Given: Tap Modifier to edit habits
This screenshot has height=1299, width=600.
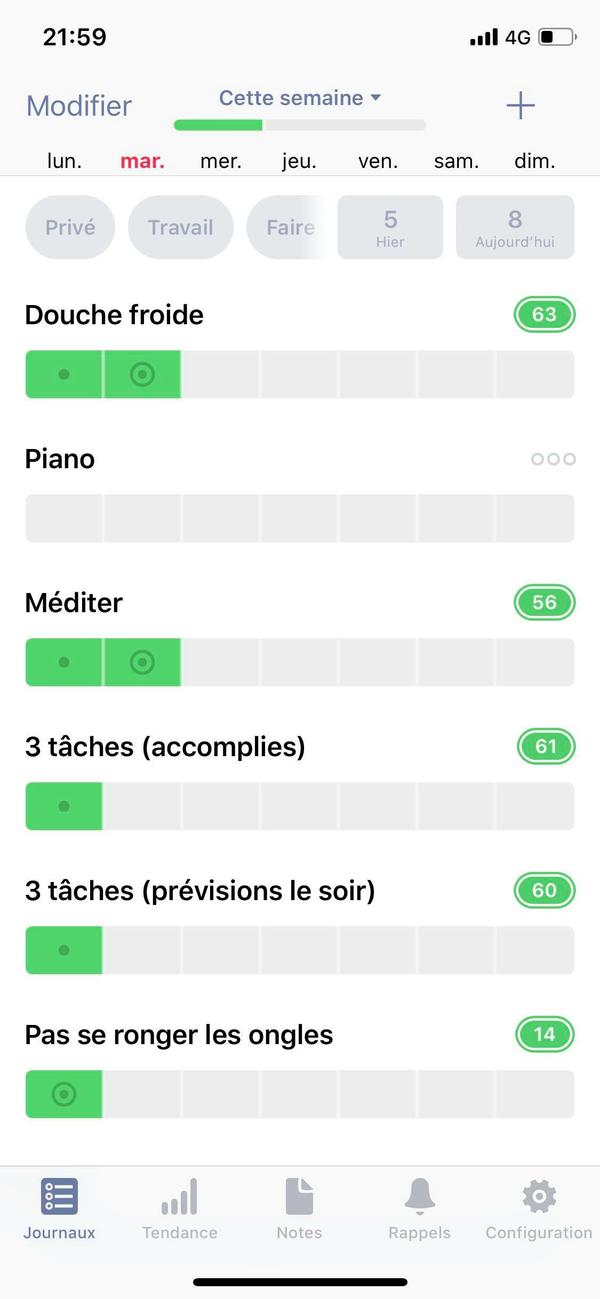Looking at the screenshot, I should click(79, 106).
